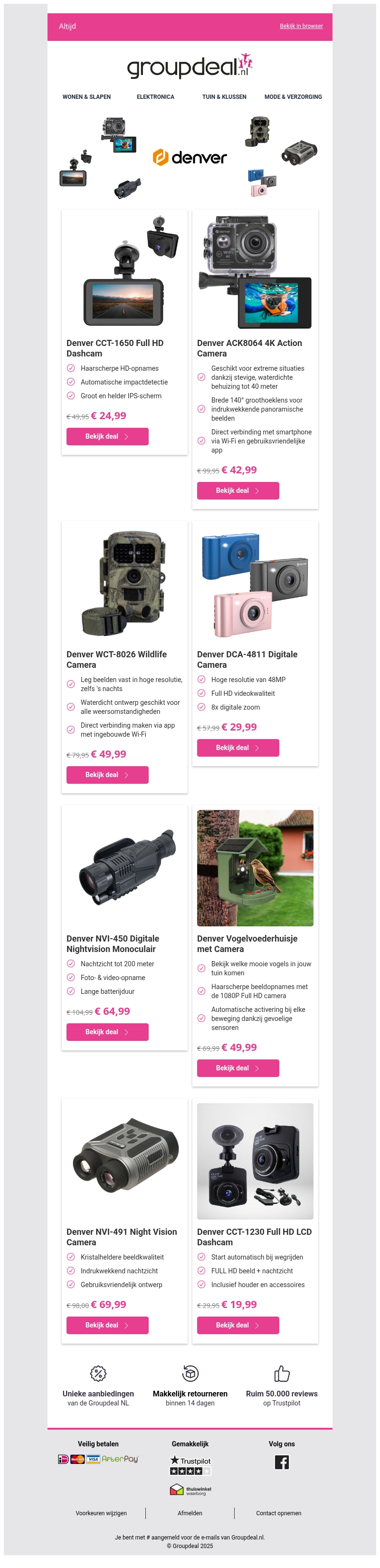Image resolution: width=380 pixels, height=1568 pixels.
Task: Tap Bekijk deal for NVI-450 Nightvision Monoculair
Action: click(107, 1032)
